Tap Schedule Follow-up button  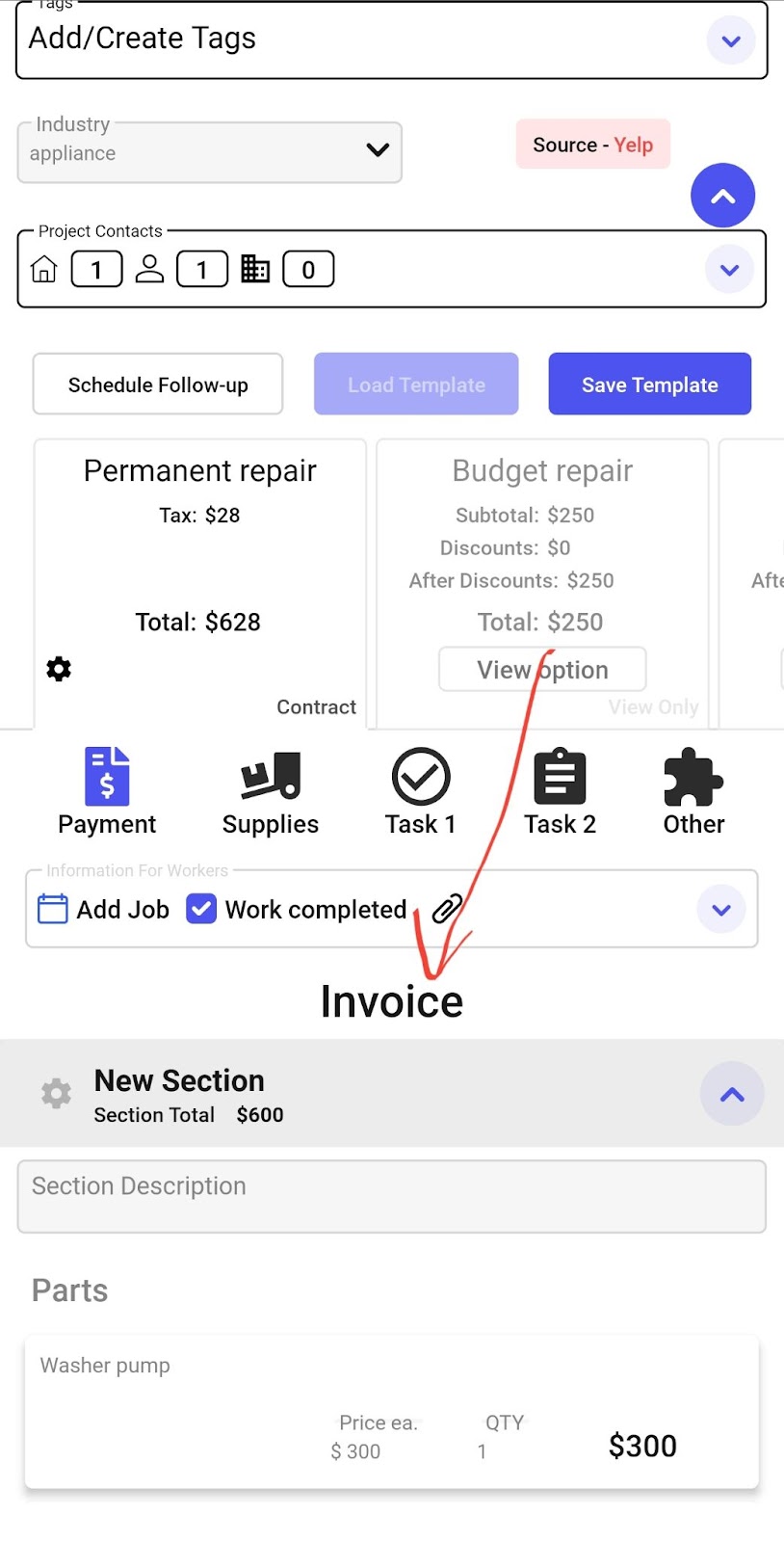click(x=158, y=385)
